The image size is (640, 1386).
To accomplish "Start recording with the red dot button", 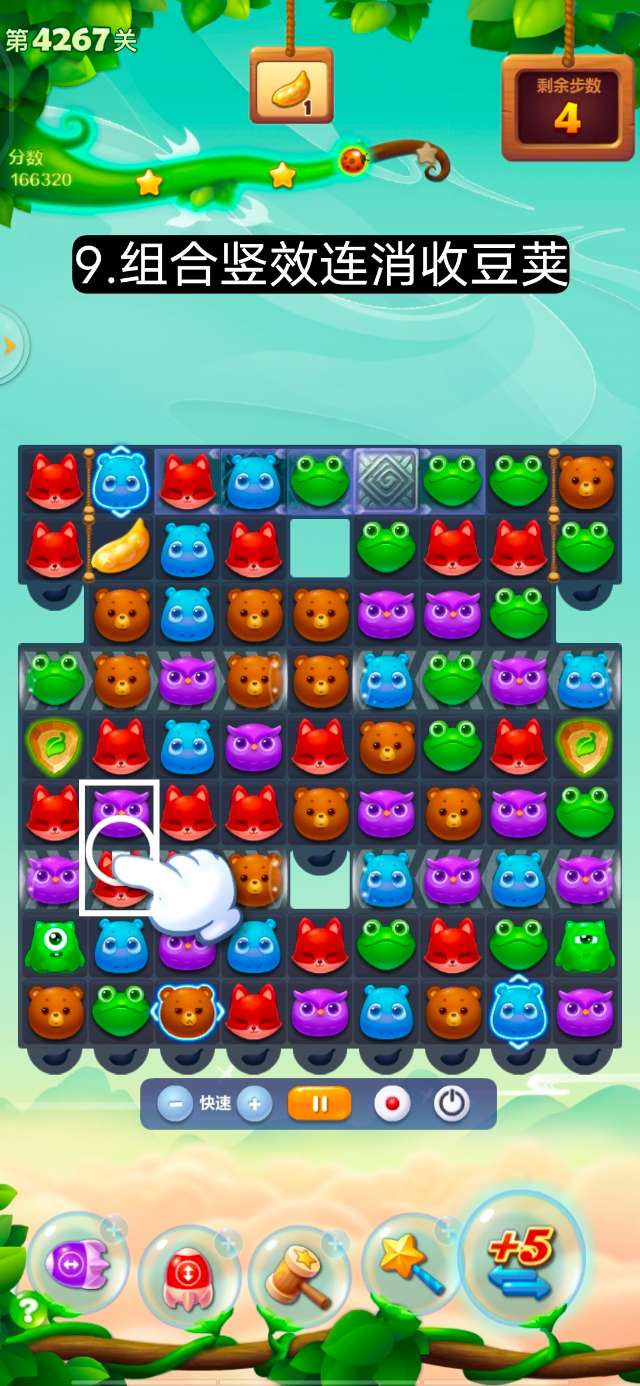I will point(392,1104).
